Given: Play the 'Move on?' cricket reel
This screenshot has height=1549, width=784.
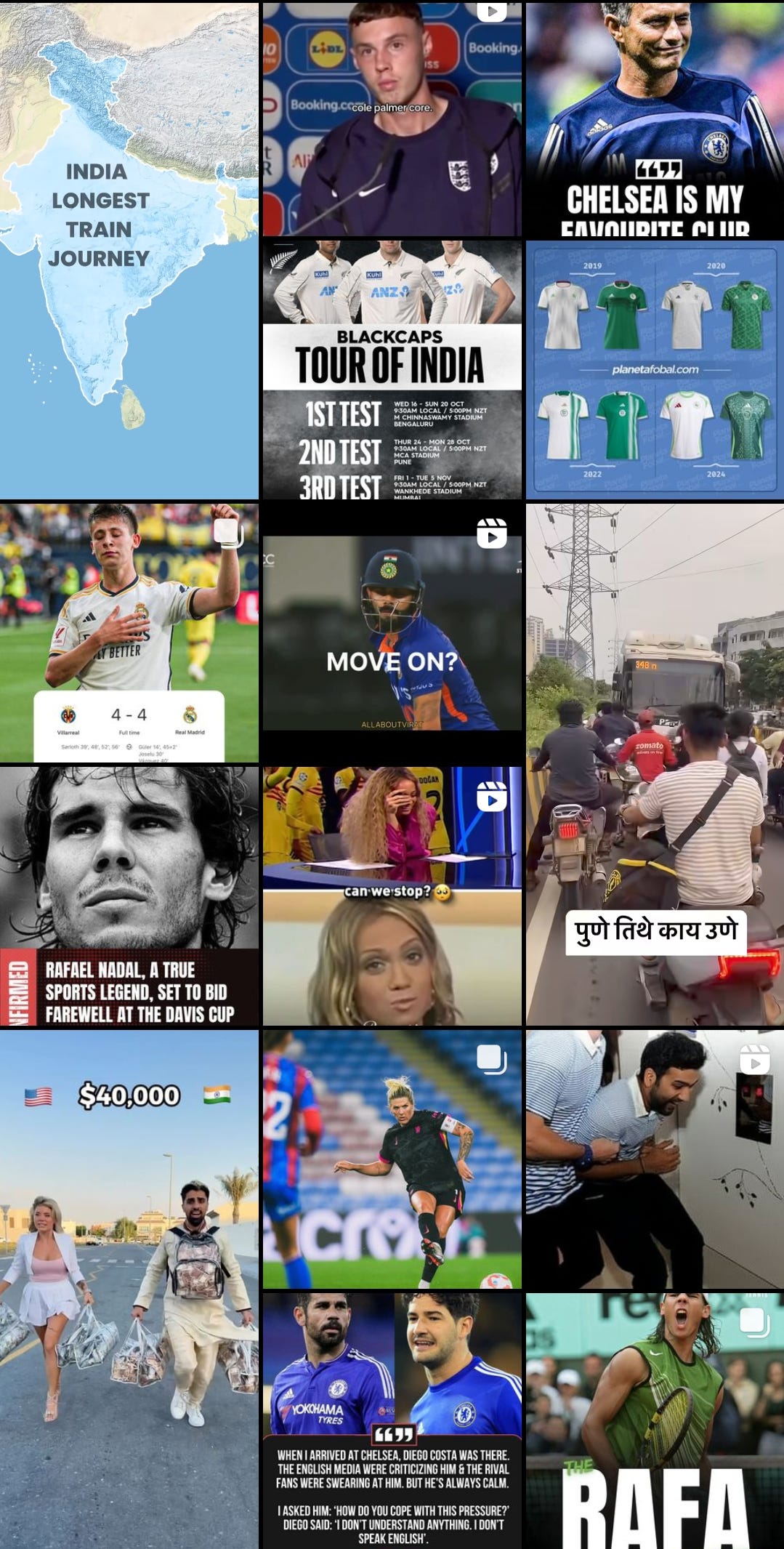Looking at the screenshot, I should click(x=392, y=632).
